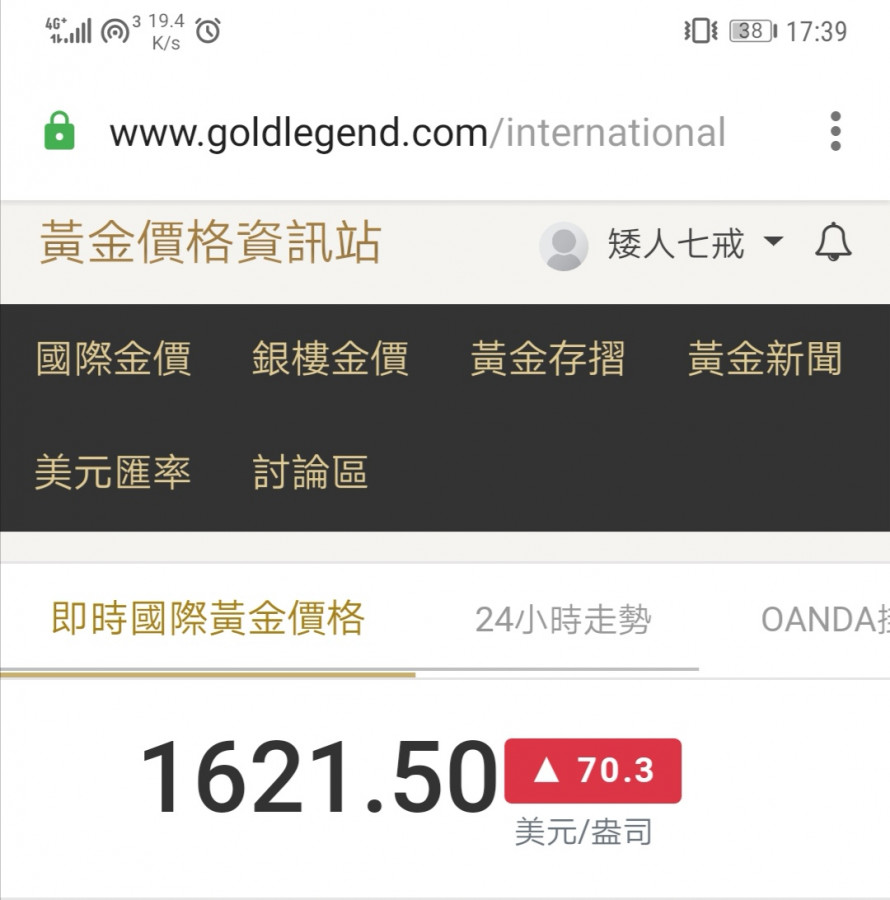Open 國際金價 nav item
Screen dimensions: 890x900
click(113, 359)
